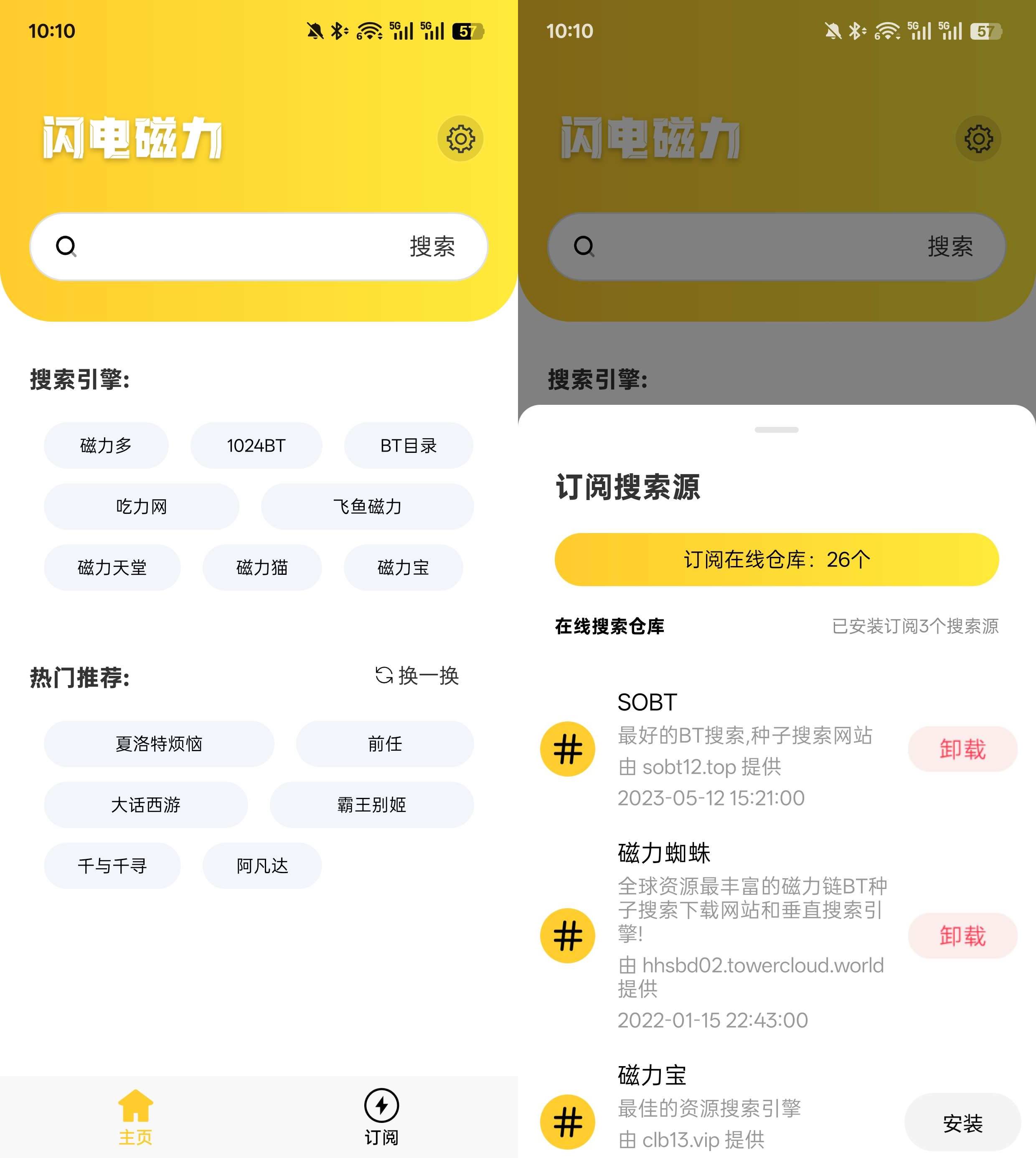Screen dimensions: 1036x1158
Task: Tap 换一换 to refresh hot recommendations
Action: (417, 676)
